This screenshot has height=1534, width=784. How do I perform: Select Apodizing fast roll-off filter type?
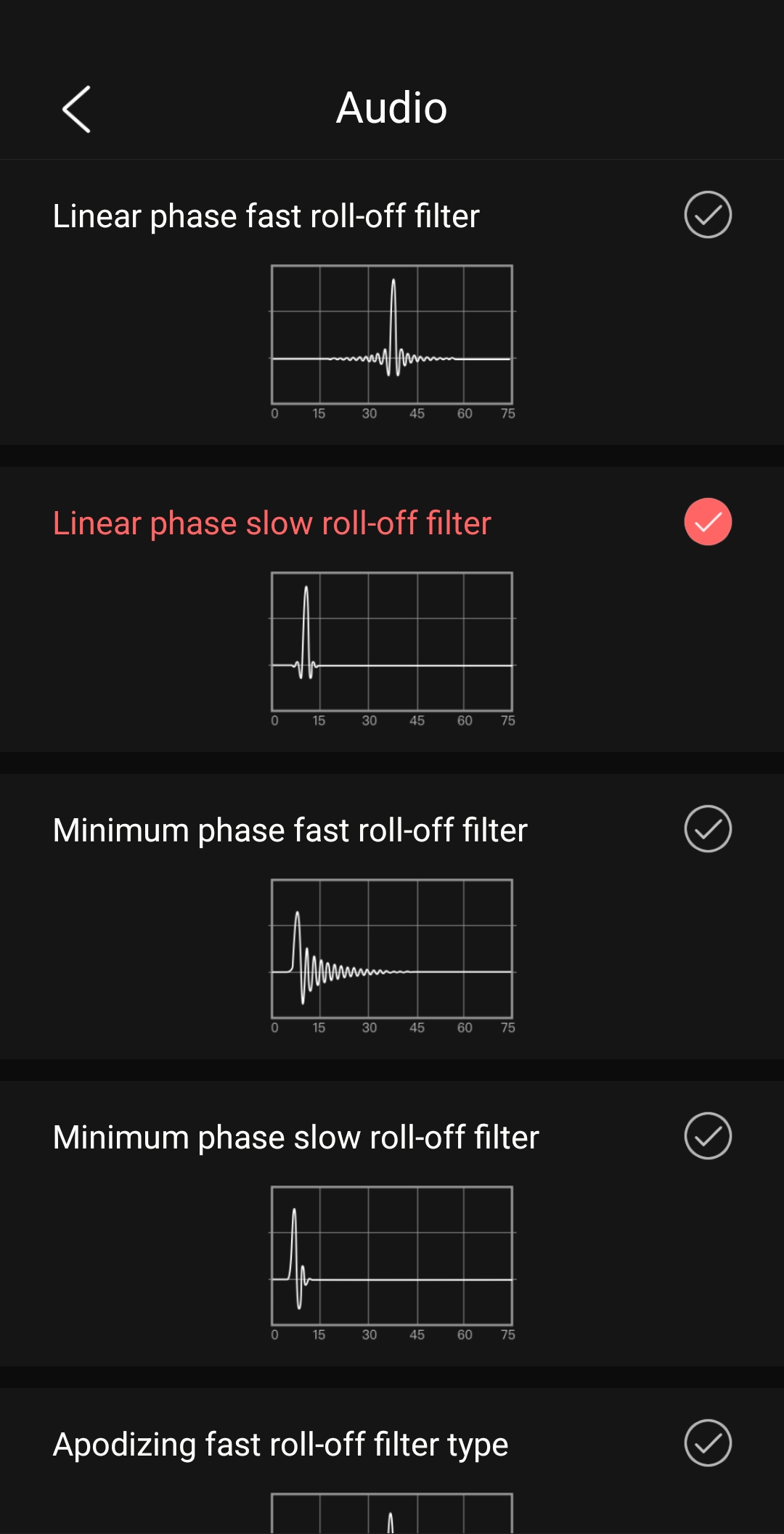click(707, 1443)
